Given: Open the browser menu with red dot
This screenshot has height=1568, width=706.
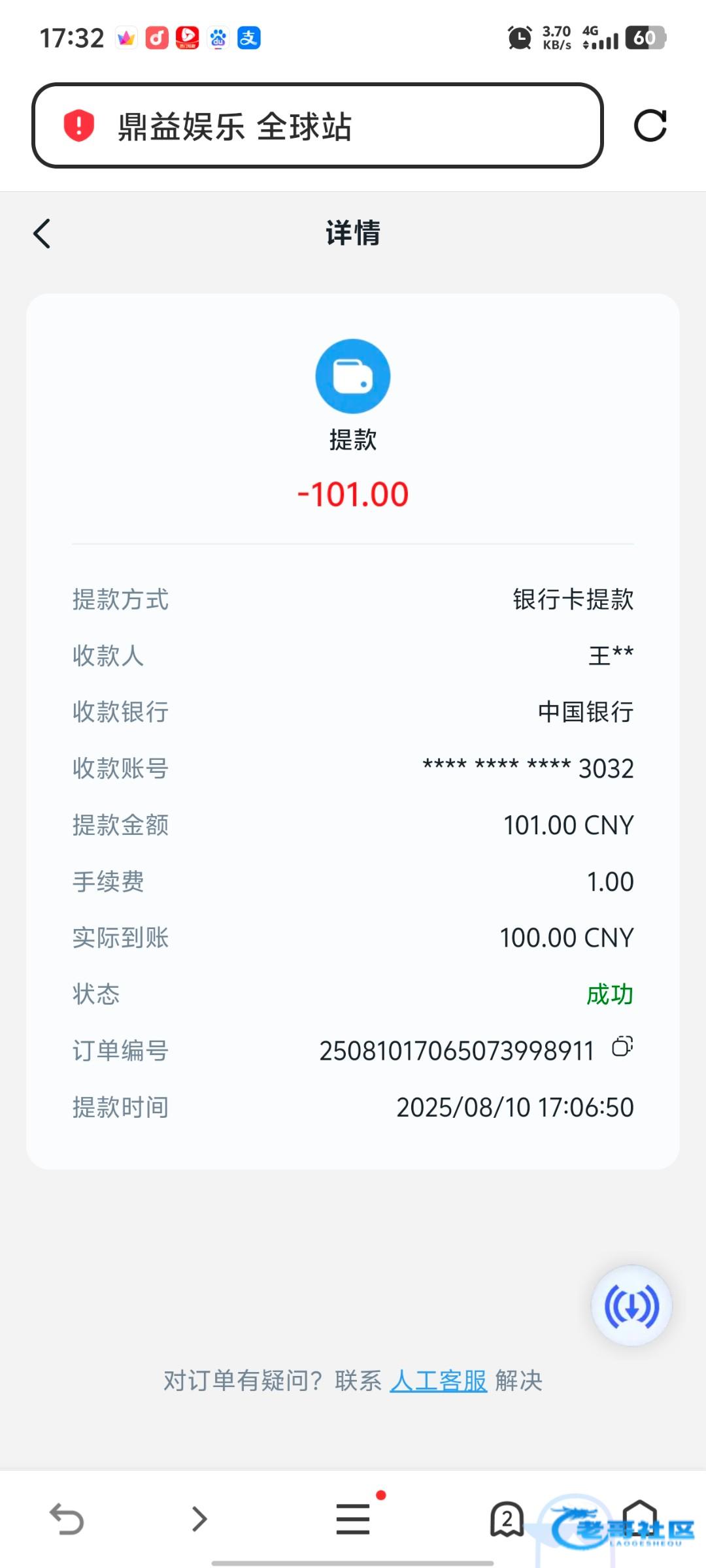Looking at the screenshot, I should 354,1518.
